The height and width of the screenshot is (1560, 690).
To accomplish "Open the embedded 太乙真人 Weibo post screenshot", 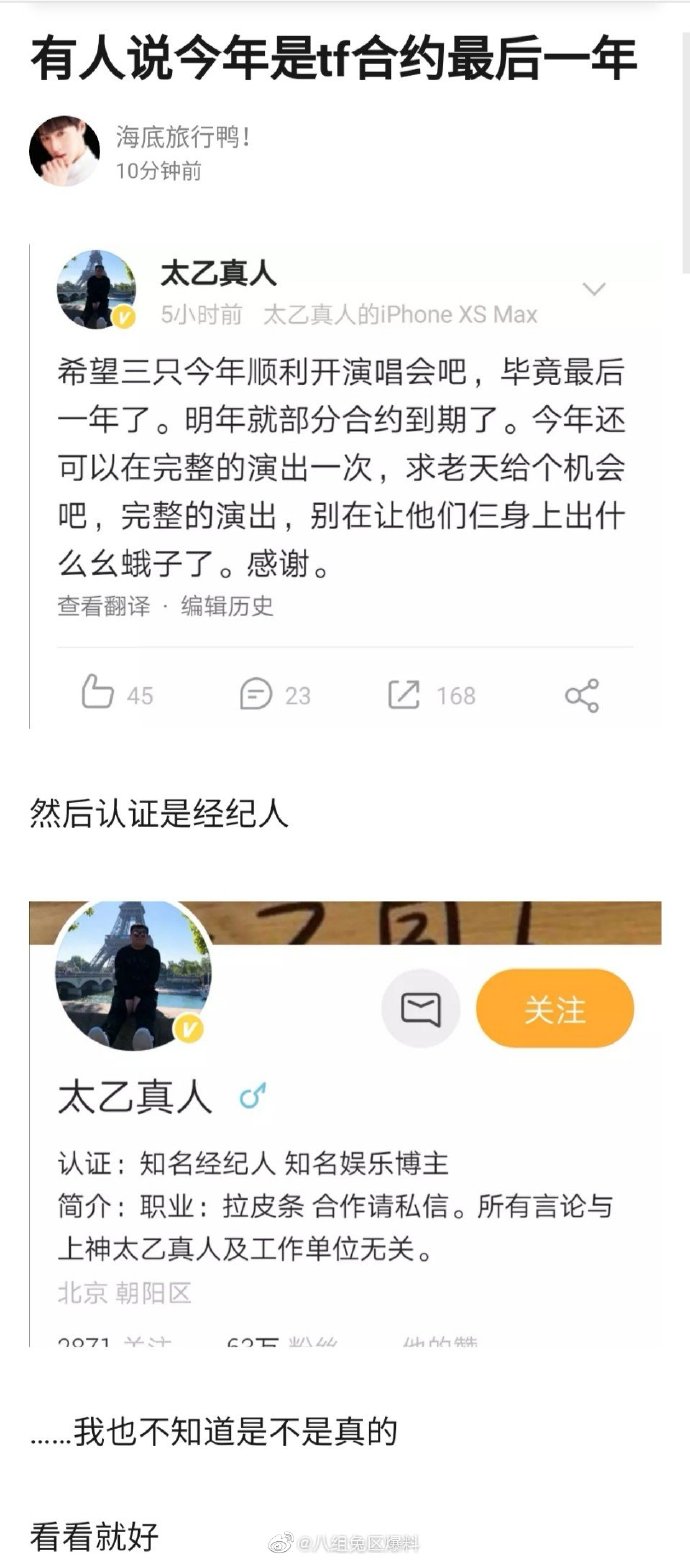I will click(x=344, y=485).
